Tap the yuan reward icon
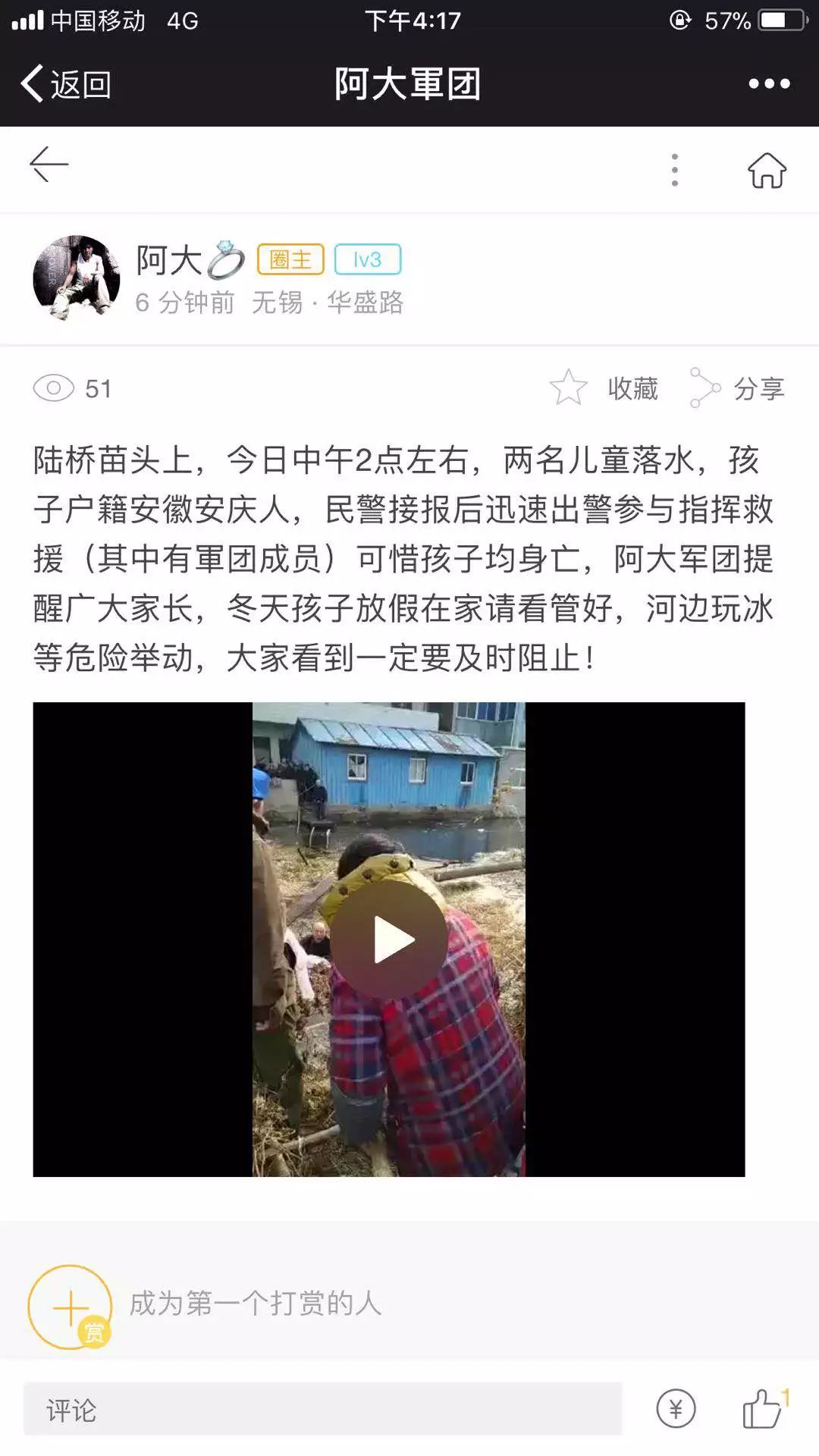The image size is (819, 1456). pos(676,1409)
